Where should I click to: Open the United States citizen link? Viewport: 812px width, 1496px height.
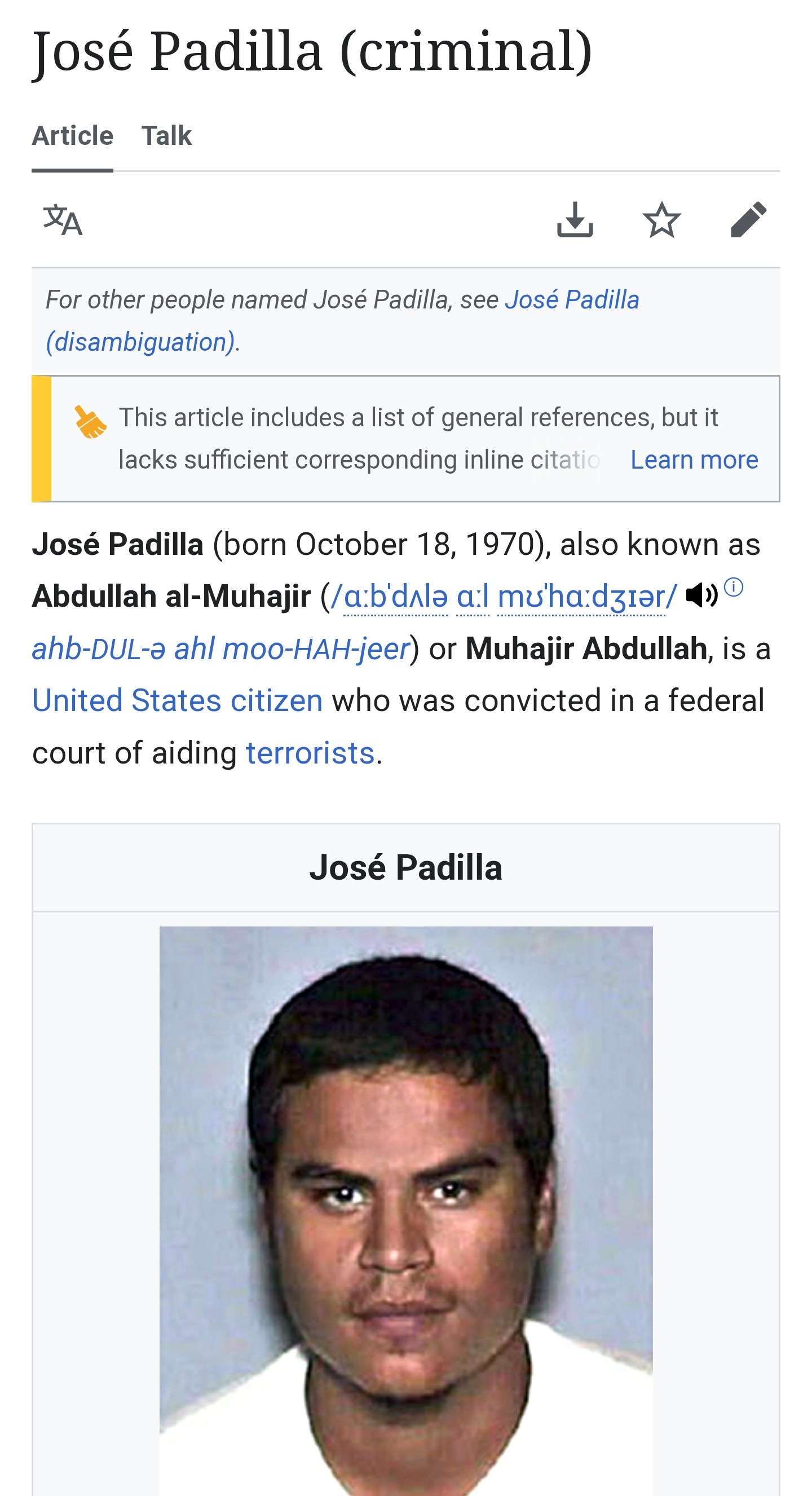(x=177, y=700)
